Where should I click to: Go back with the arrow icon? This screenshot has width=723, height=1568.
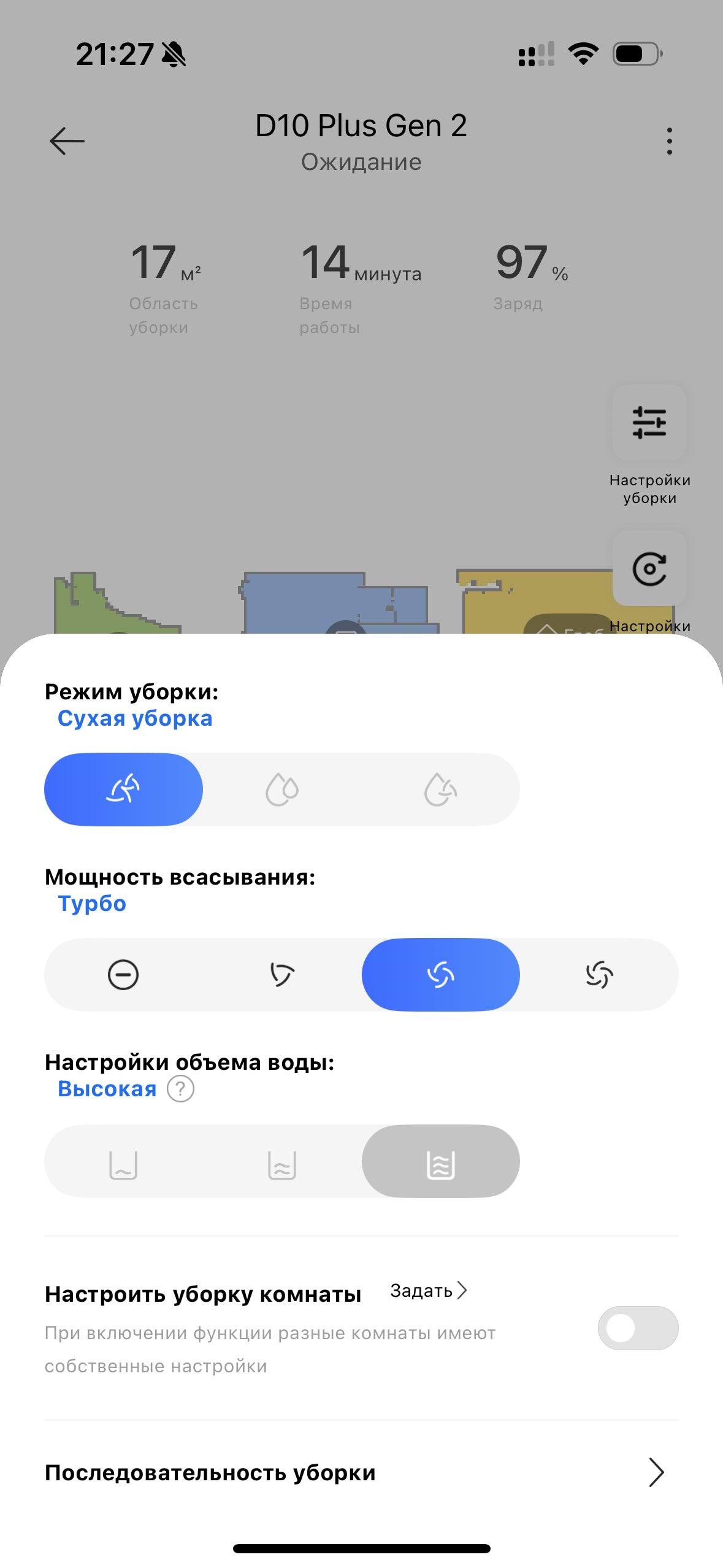pos(67,141)
